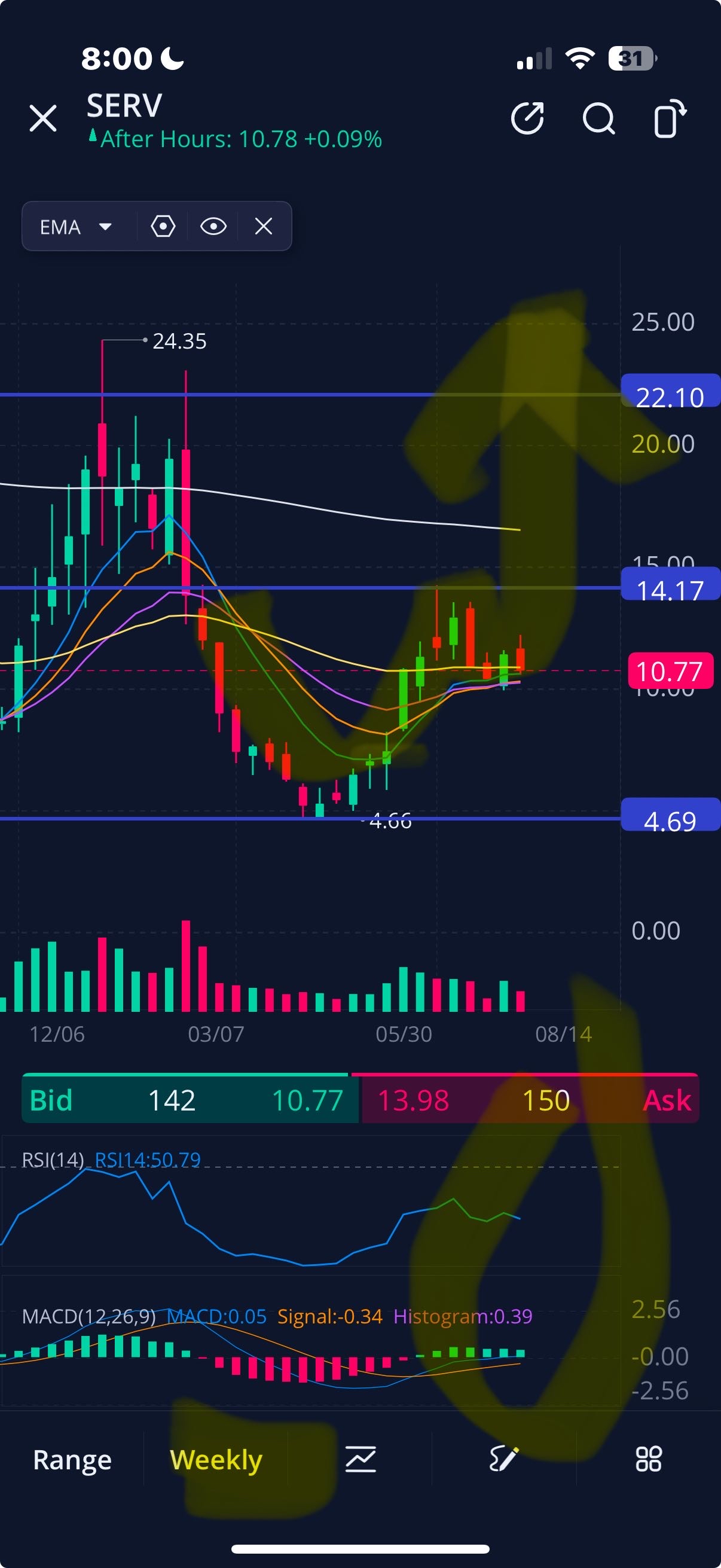Open the chart indicators icon
Image resolution: width=721 pixels, height=1568 pixels.
361,1460
